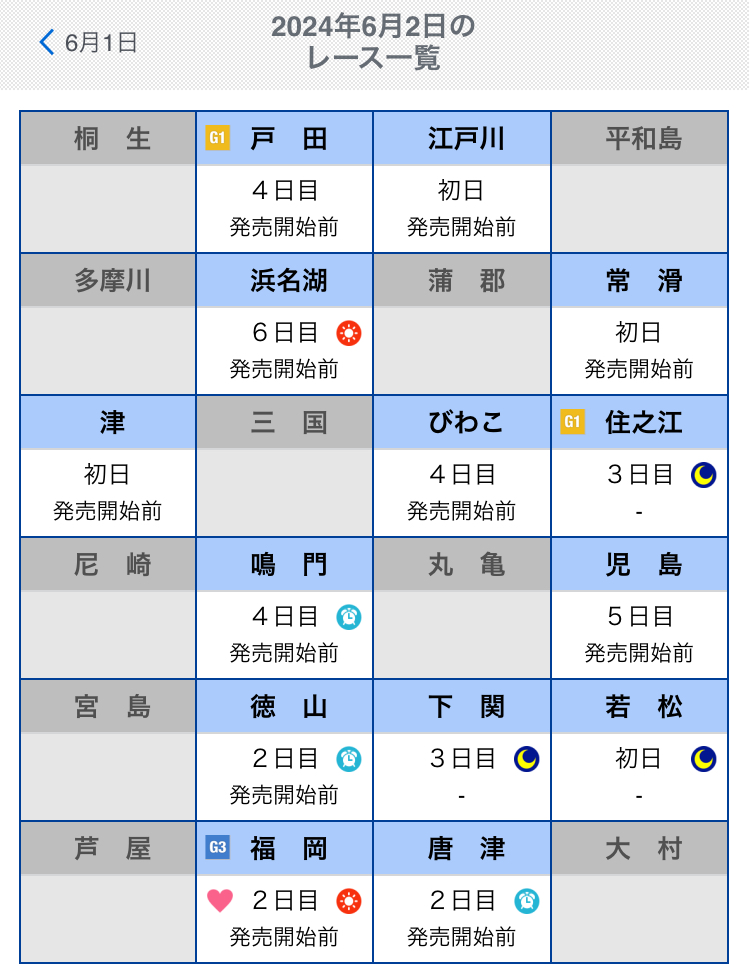Select the 浜名湖 venue
Image resolution: width=749 pixels, height=969 pixels.
point(285,324)
